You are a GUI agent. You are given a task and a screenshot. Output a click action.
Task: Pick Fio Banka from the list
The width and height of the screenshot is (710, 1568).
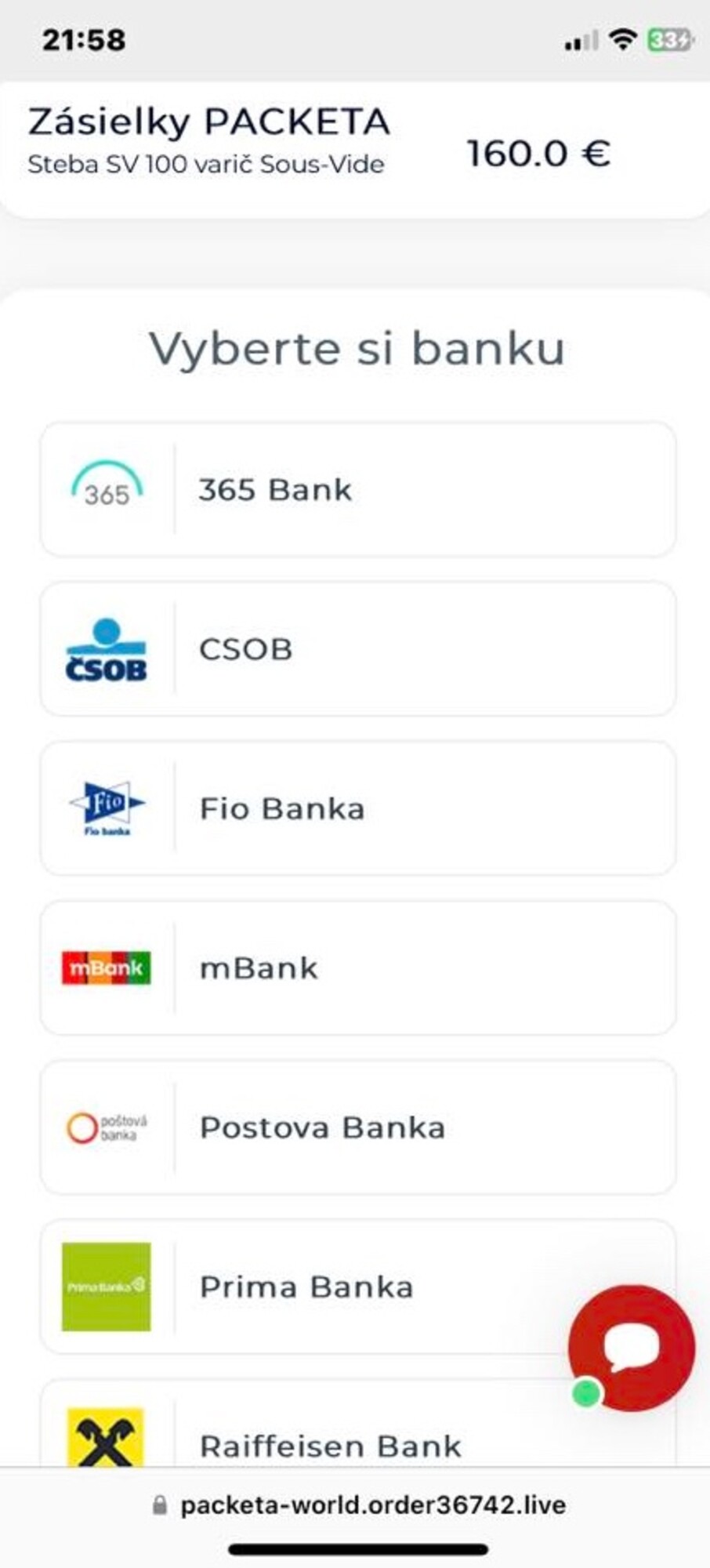(x=355, y=808)
